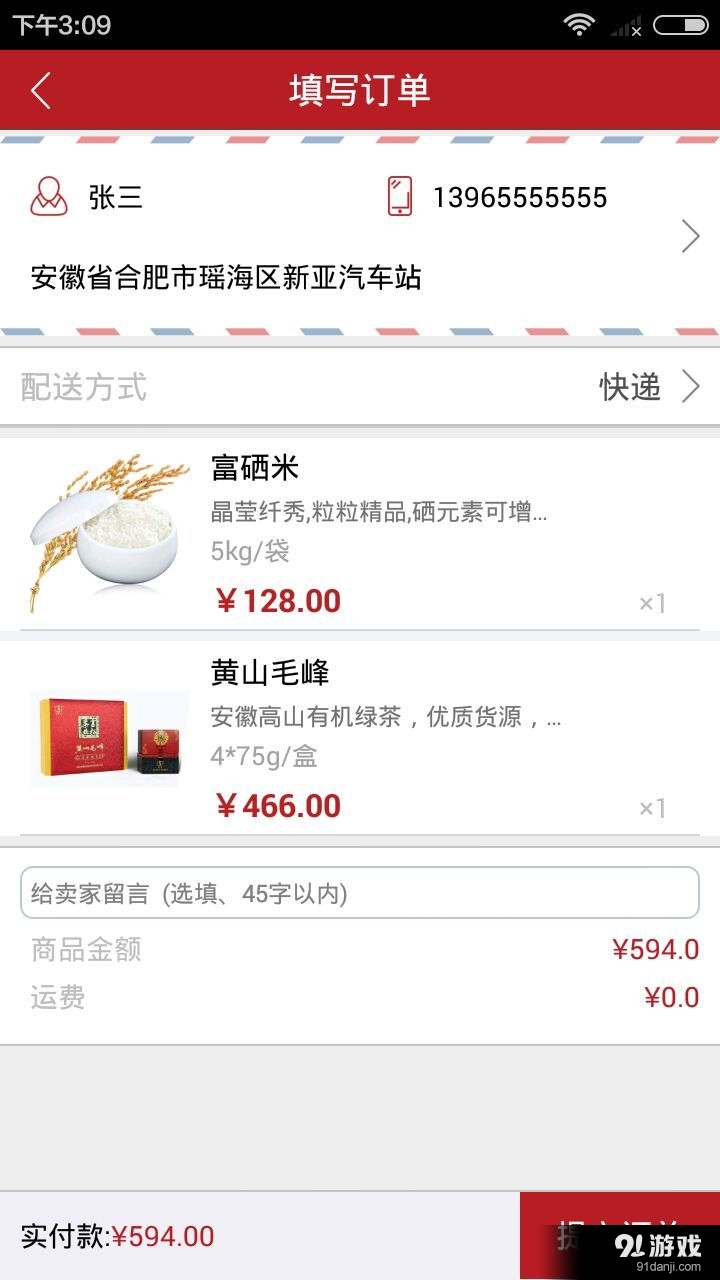This screenshot has height=1280, width=720.
Task: Expand the 配送方式 delivery options row
Action: pos(360,387)
